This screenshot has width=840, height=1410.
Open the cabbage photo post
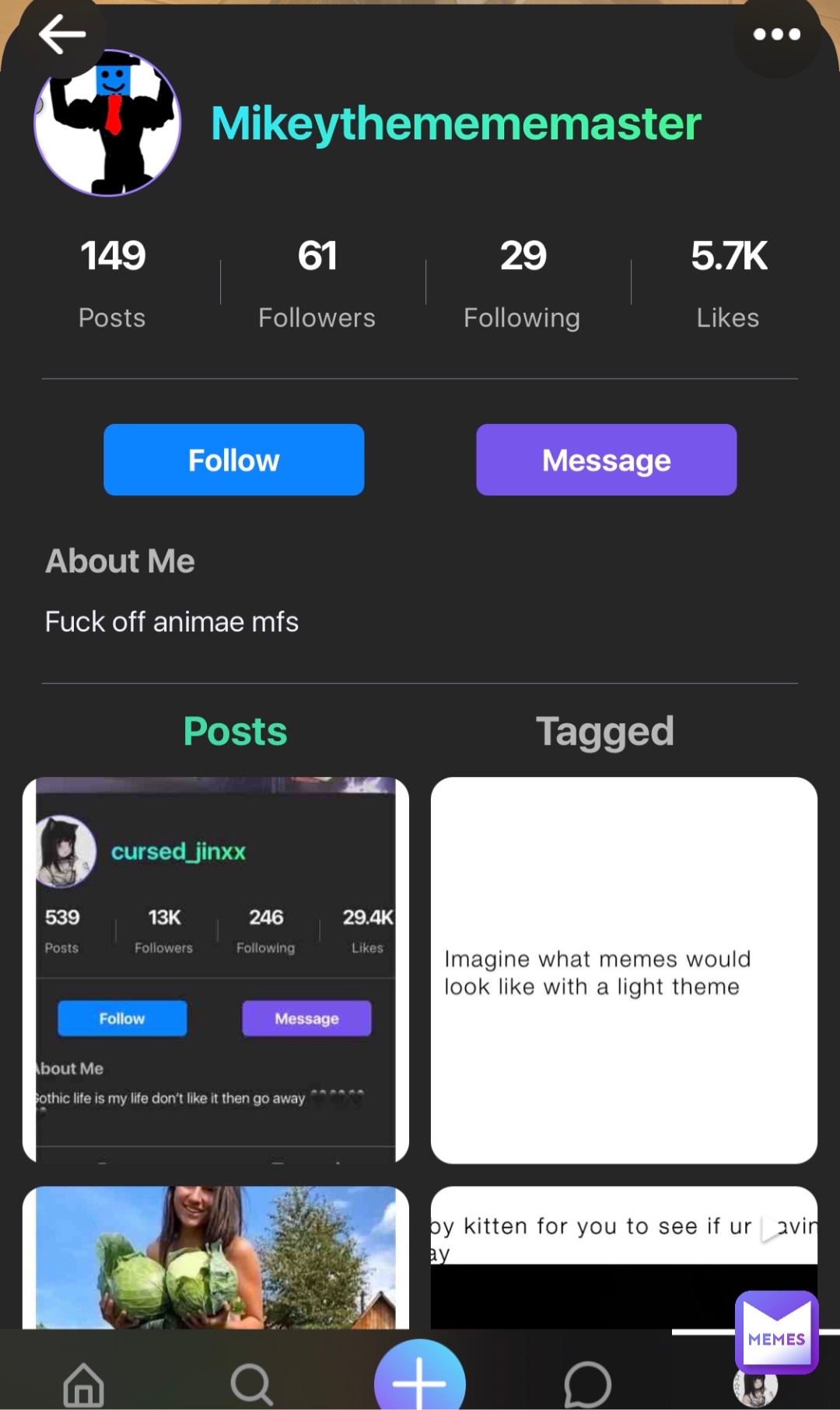215,1256
